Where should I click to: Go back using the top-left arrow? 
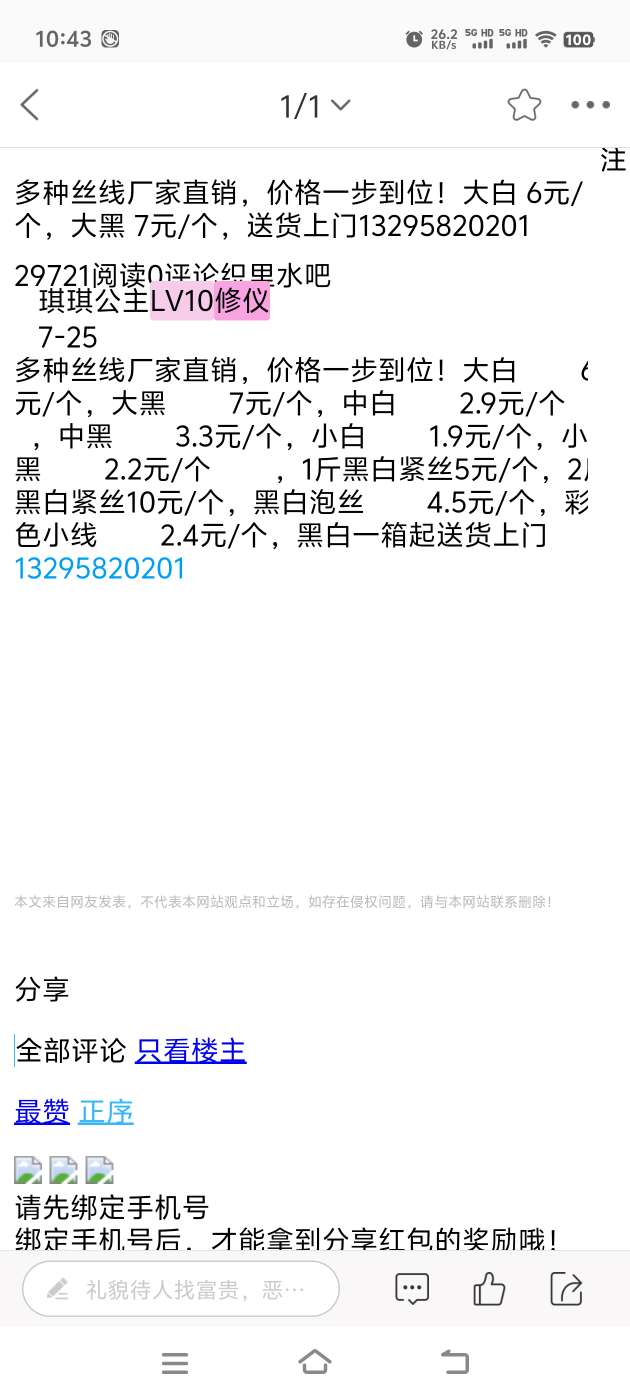click(30, 105)
